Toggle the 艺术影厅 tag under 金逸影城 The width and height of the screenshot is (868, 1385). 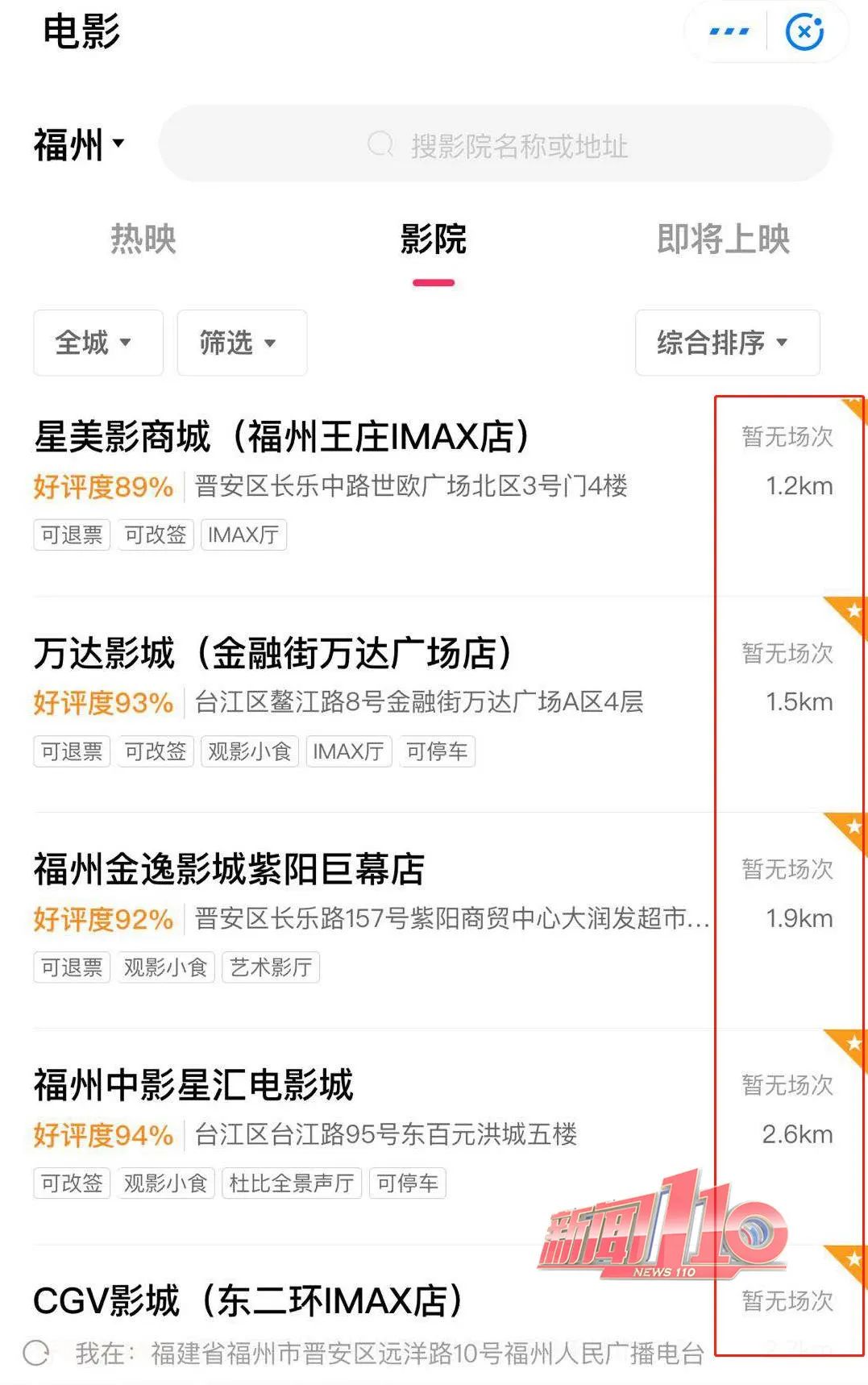[x=272, y=967]
